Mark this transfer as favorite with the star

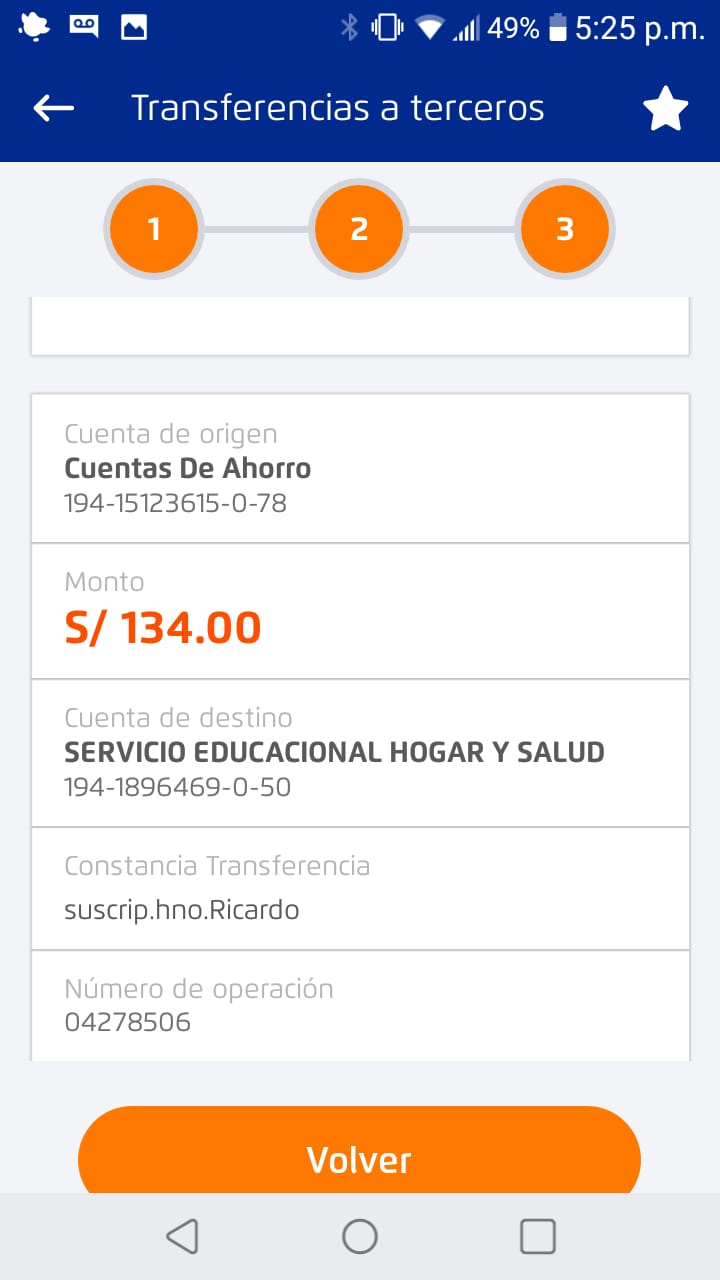tap(665, 108)
